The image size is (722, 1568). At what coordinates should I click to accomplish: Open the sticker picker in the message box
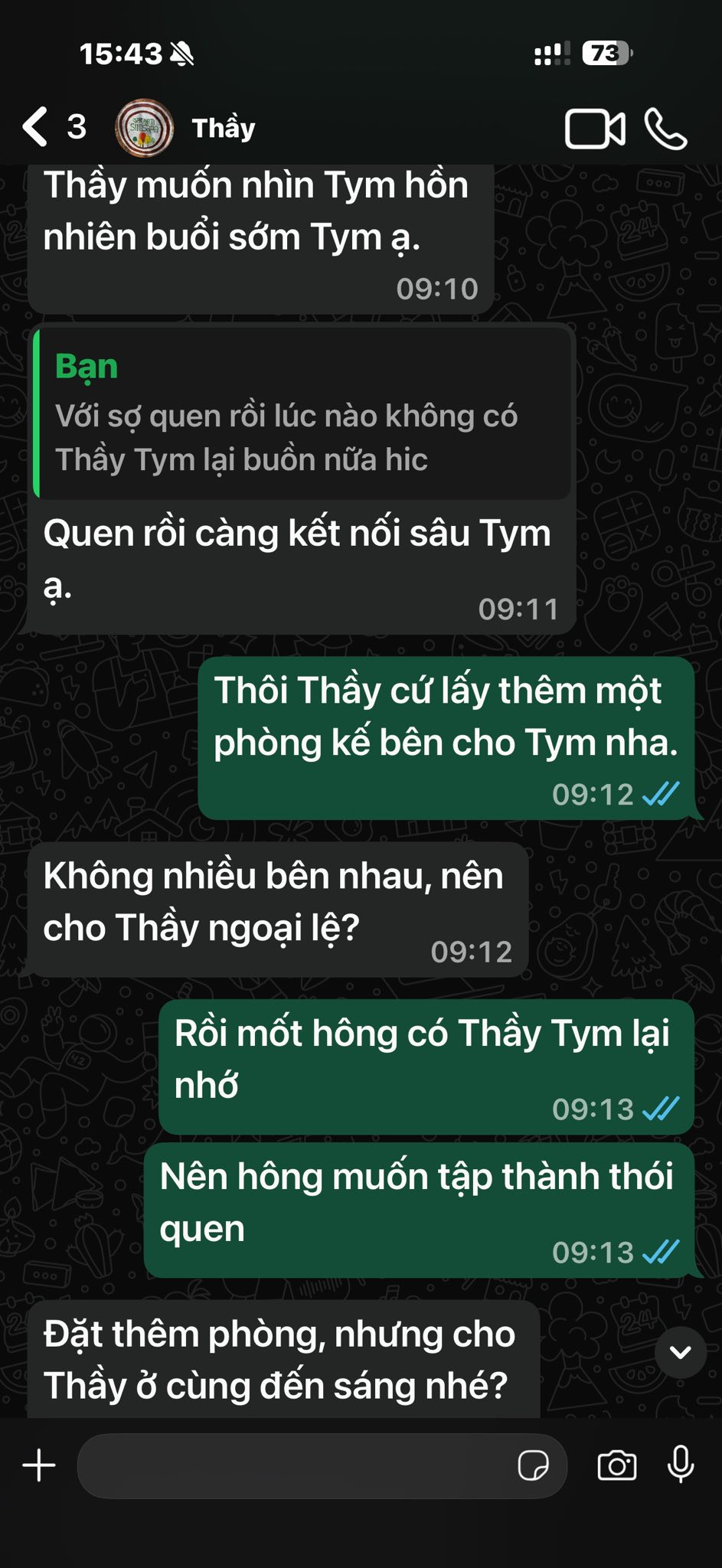(533, 1466)
